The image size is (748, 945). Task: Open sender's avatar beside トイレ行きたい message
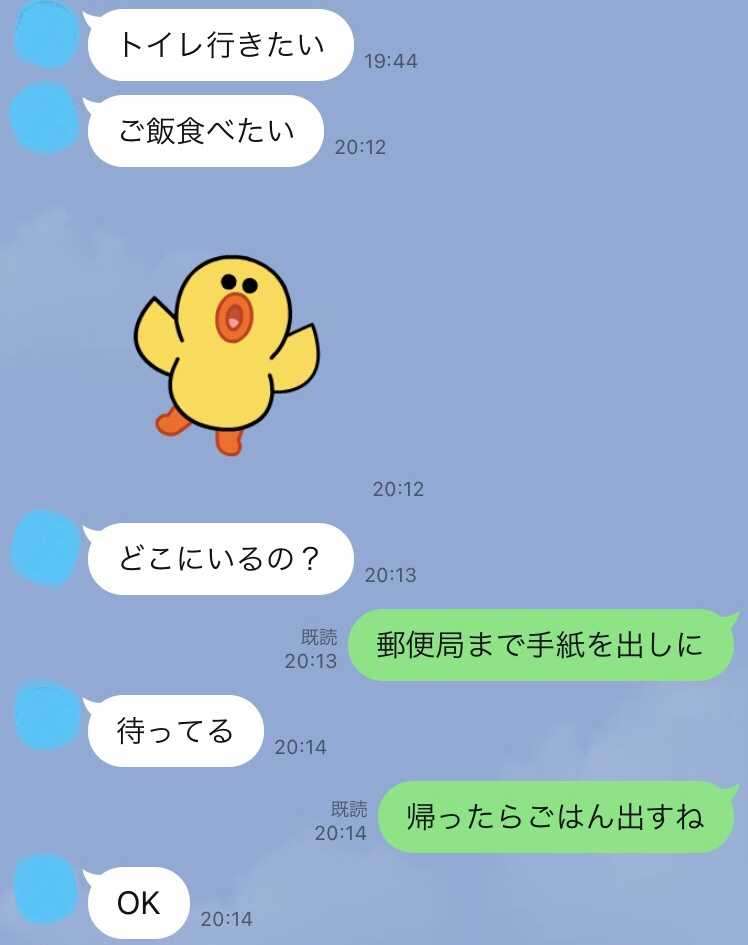(x=45, y=32)
